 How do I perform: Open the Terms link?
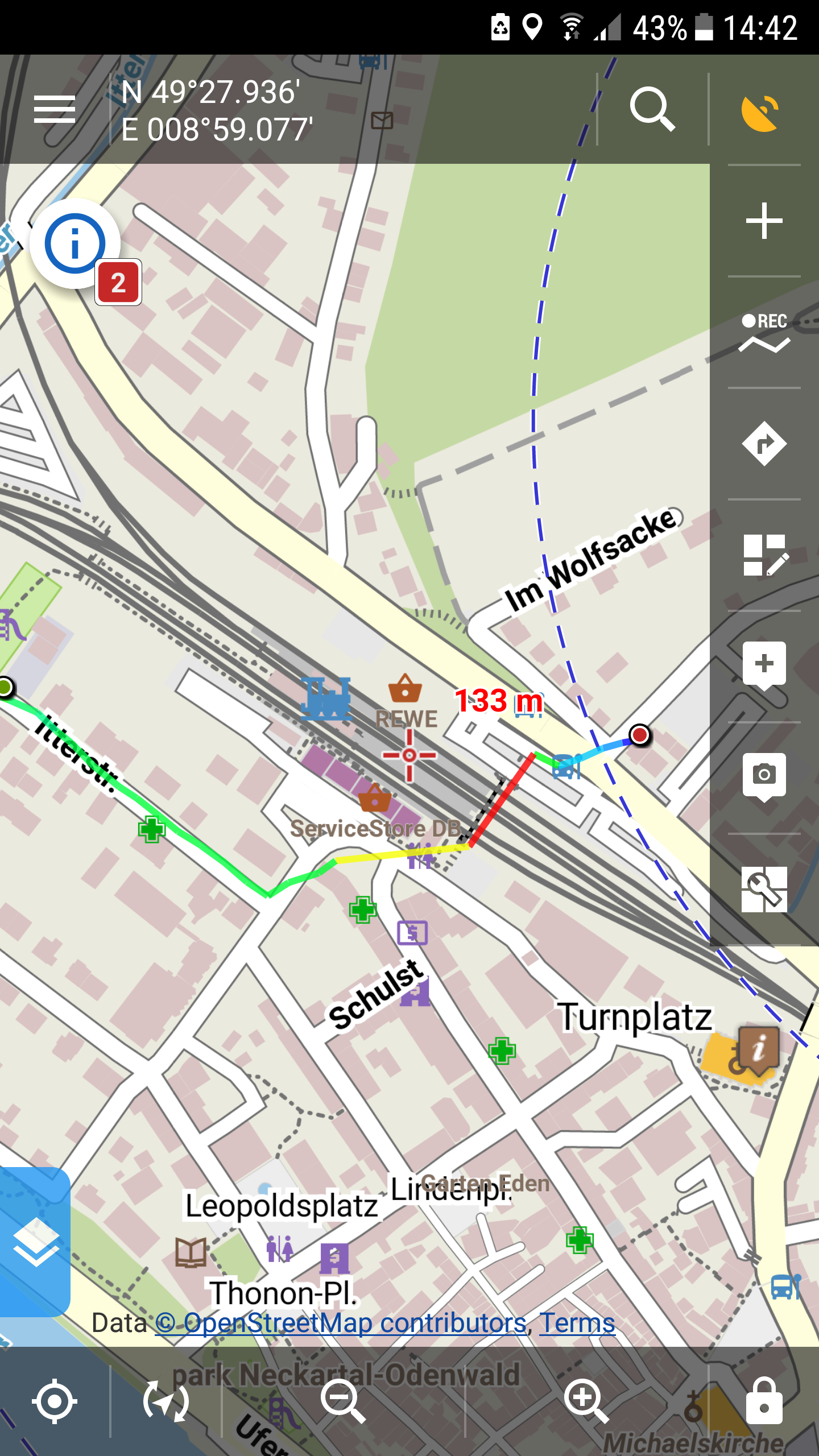[x=577, y=1323]
